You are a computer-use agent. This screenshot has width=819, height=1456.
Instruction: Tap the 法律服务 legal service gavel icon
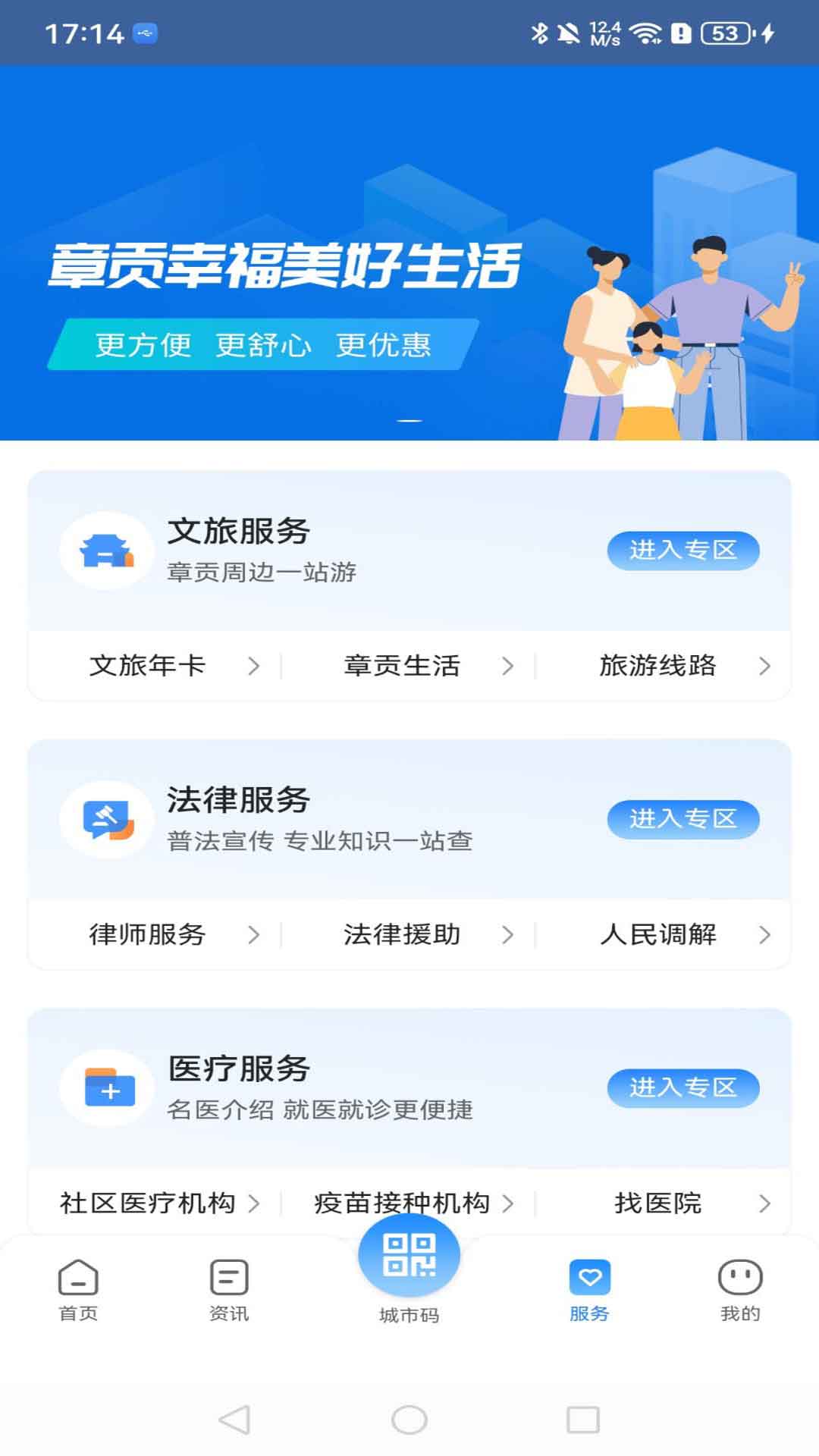(x=107, y=819)
